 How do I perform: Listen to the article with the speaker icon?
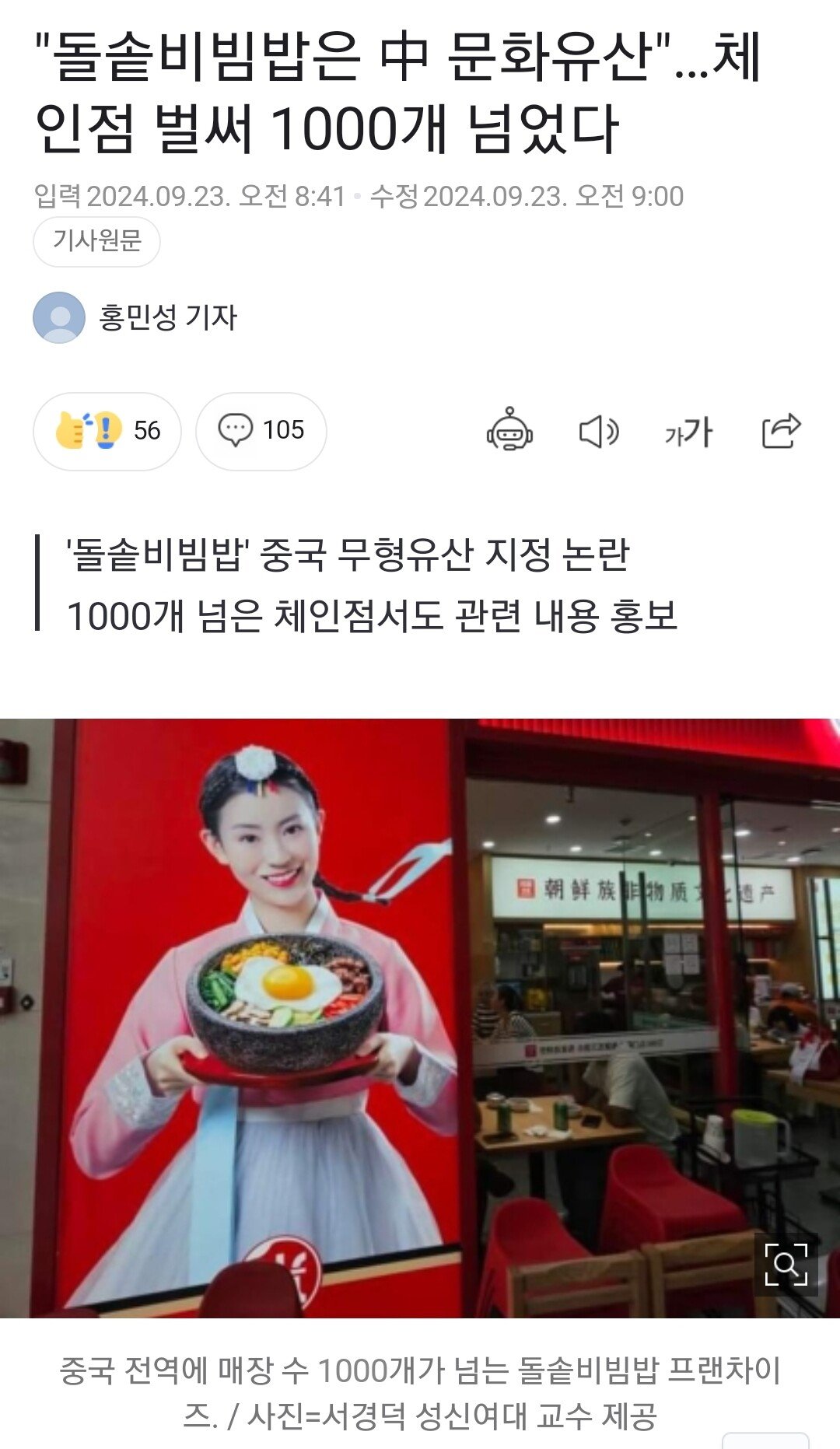coord(598,431)
